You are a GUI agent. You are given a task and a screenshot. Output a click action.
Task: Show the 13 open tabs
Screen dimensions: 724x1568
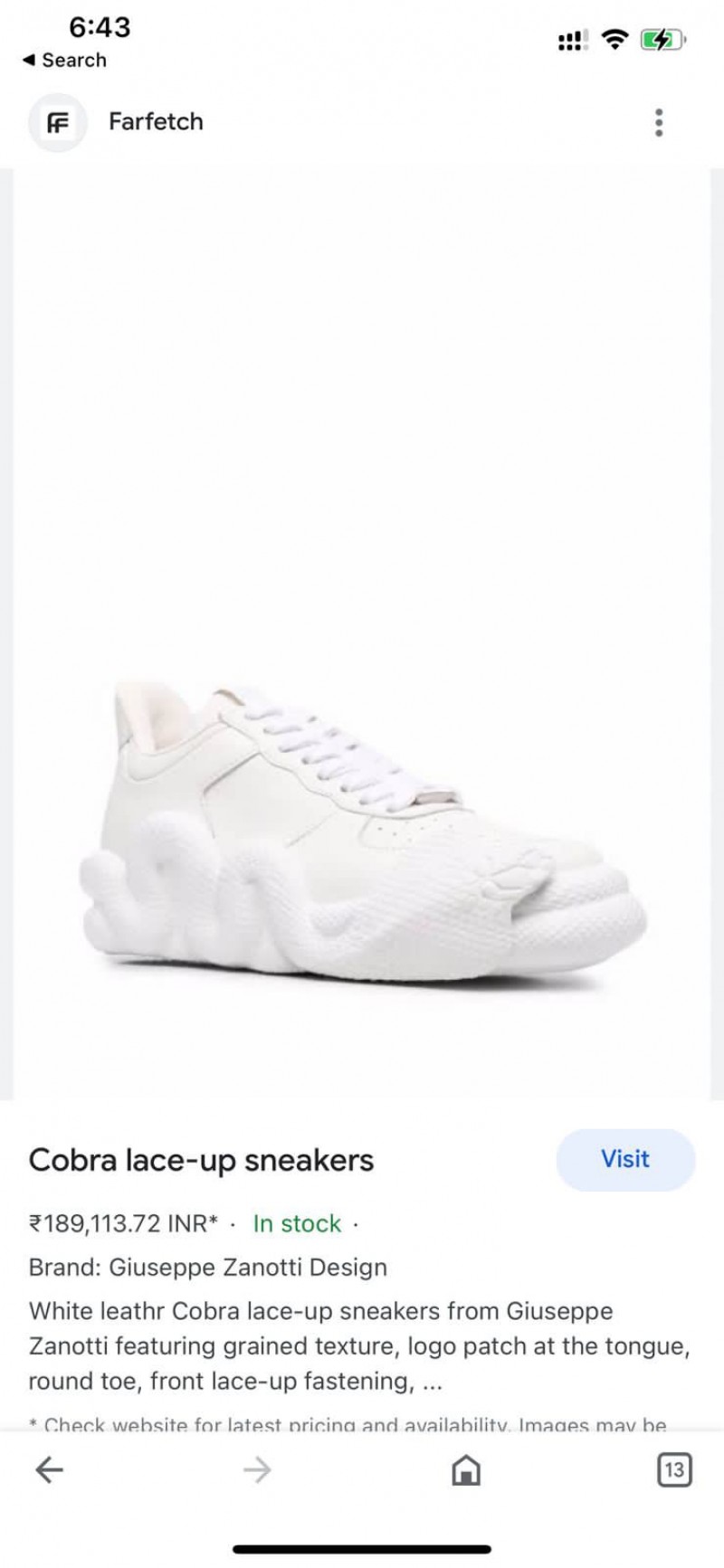[x=674, y=1469]
